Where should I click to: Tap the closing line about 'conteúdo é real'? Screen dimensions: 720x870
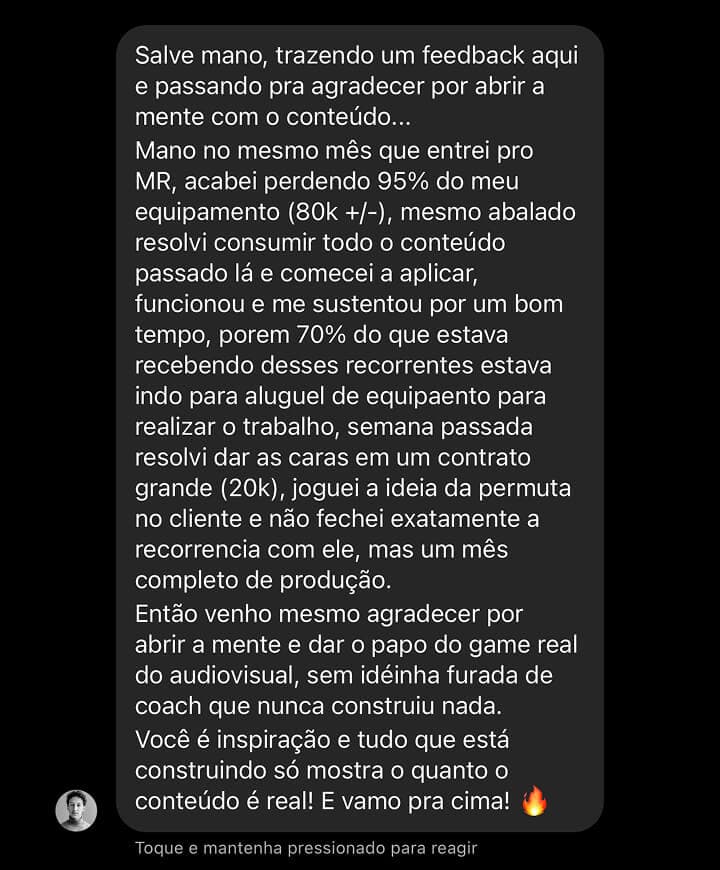(x=224, y=801)
